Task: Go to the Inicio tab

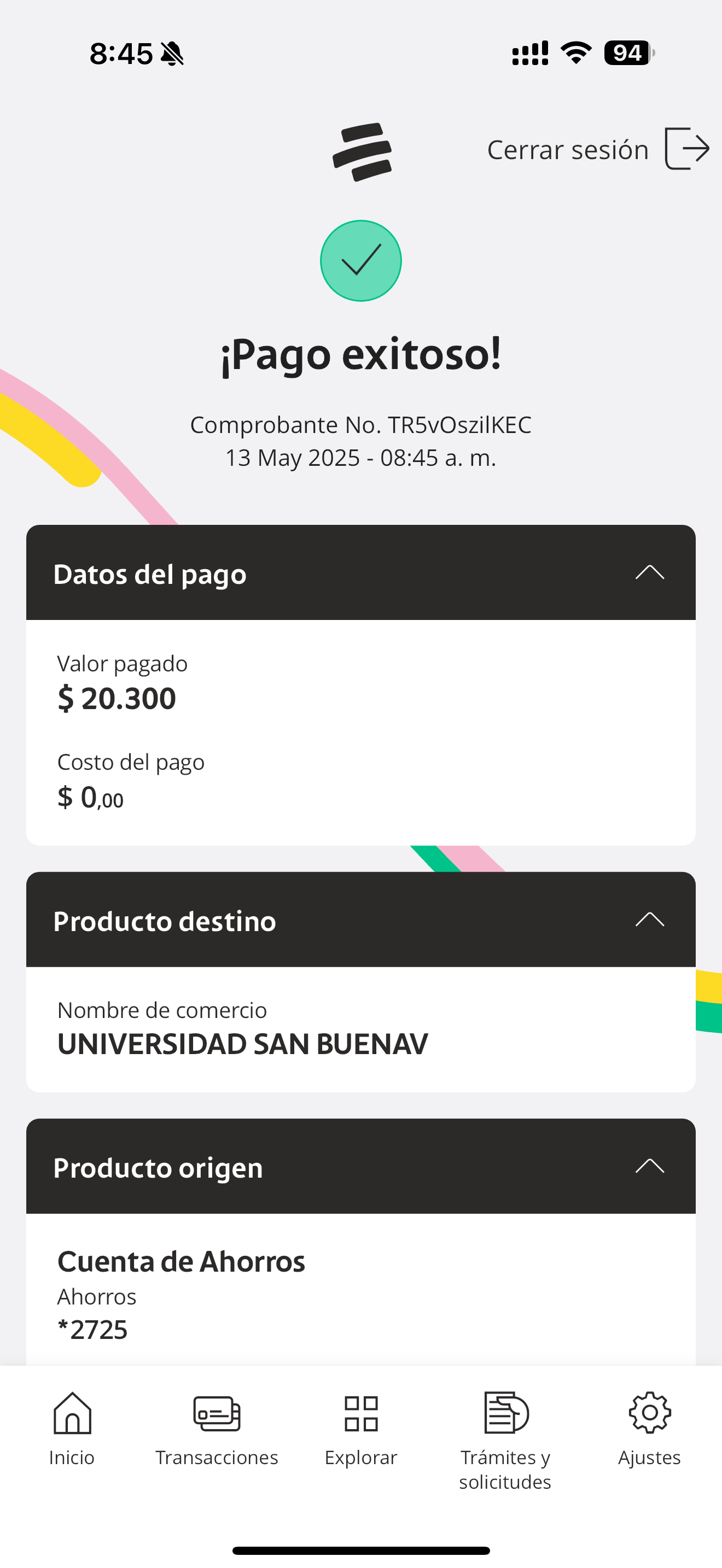Action: point(72,1429)
